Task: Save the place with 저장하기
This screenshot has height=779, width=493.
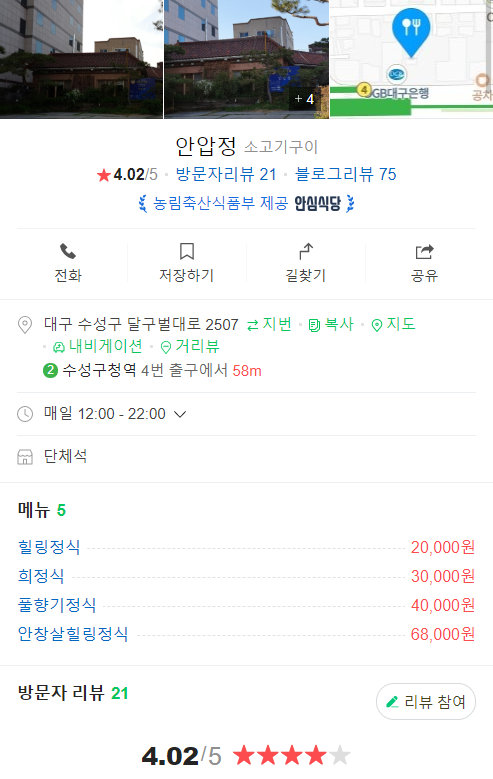Action: [x=186, y=263]
